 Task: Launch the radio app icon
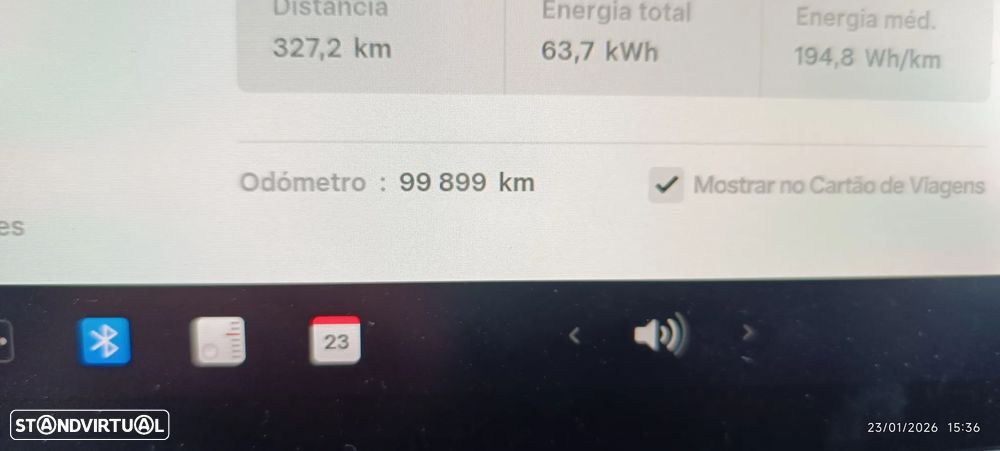pos(217,342)
